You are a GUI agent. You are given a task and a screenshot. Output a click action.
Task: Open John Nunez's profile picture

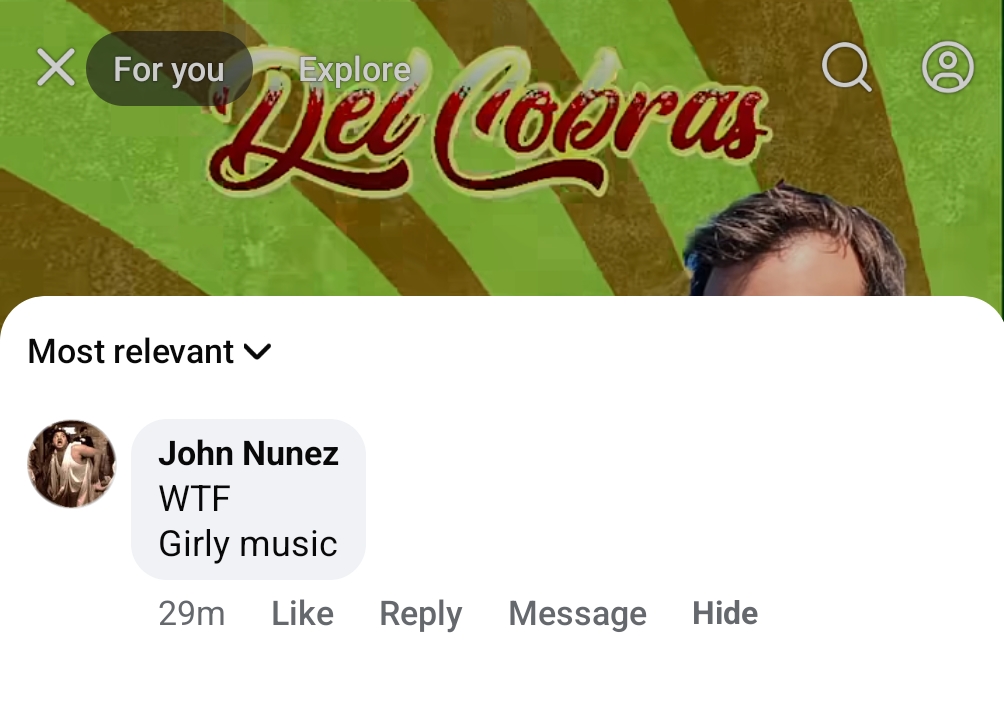coord(71,463)
